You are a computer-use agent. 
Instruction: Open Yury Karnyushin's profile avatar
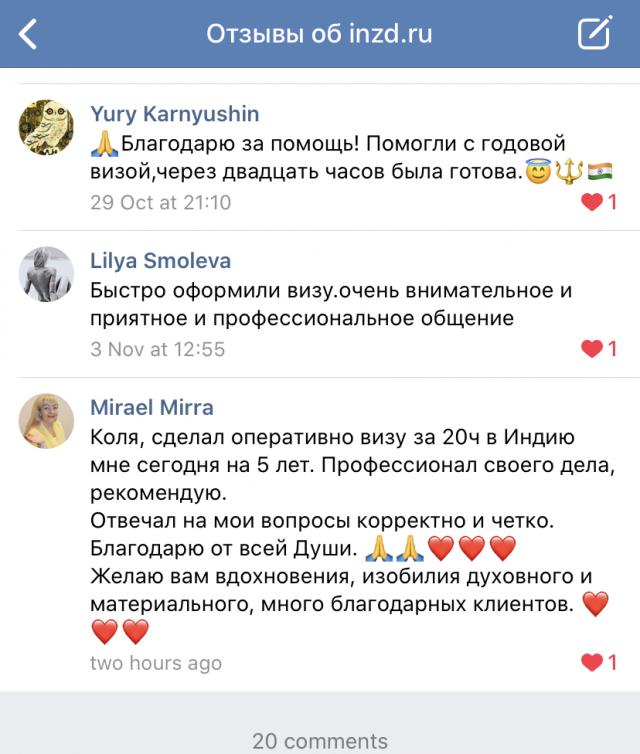47,128
